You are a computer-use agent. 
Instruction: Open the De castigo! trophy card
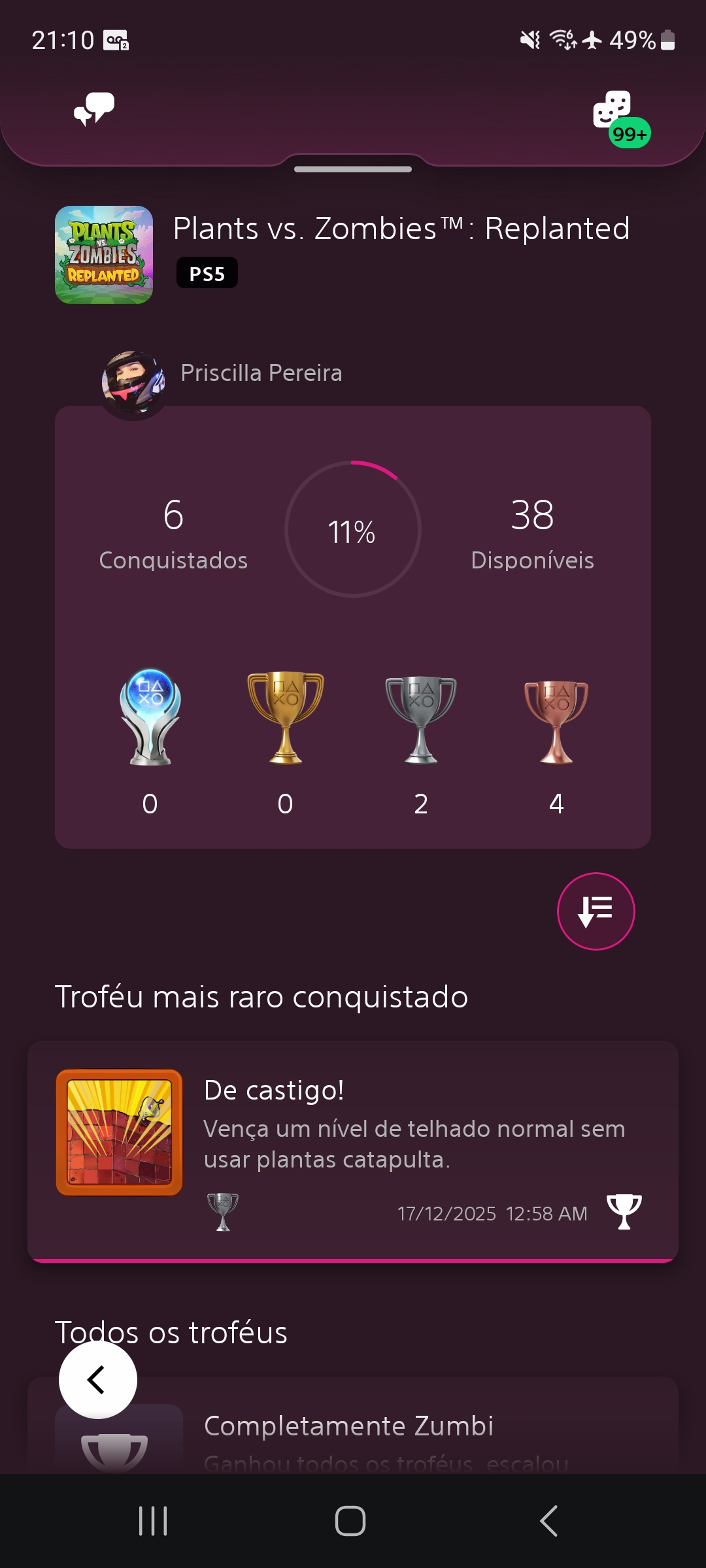[x=353, y=1151]
